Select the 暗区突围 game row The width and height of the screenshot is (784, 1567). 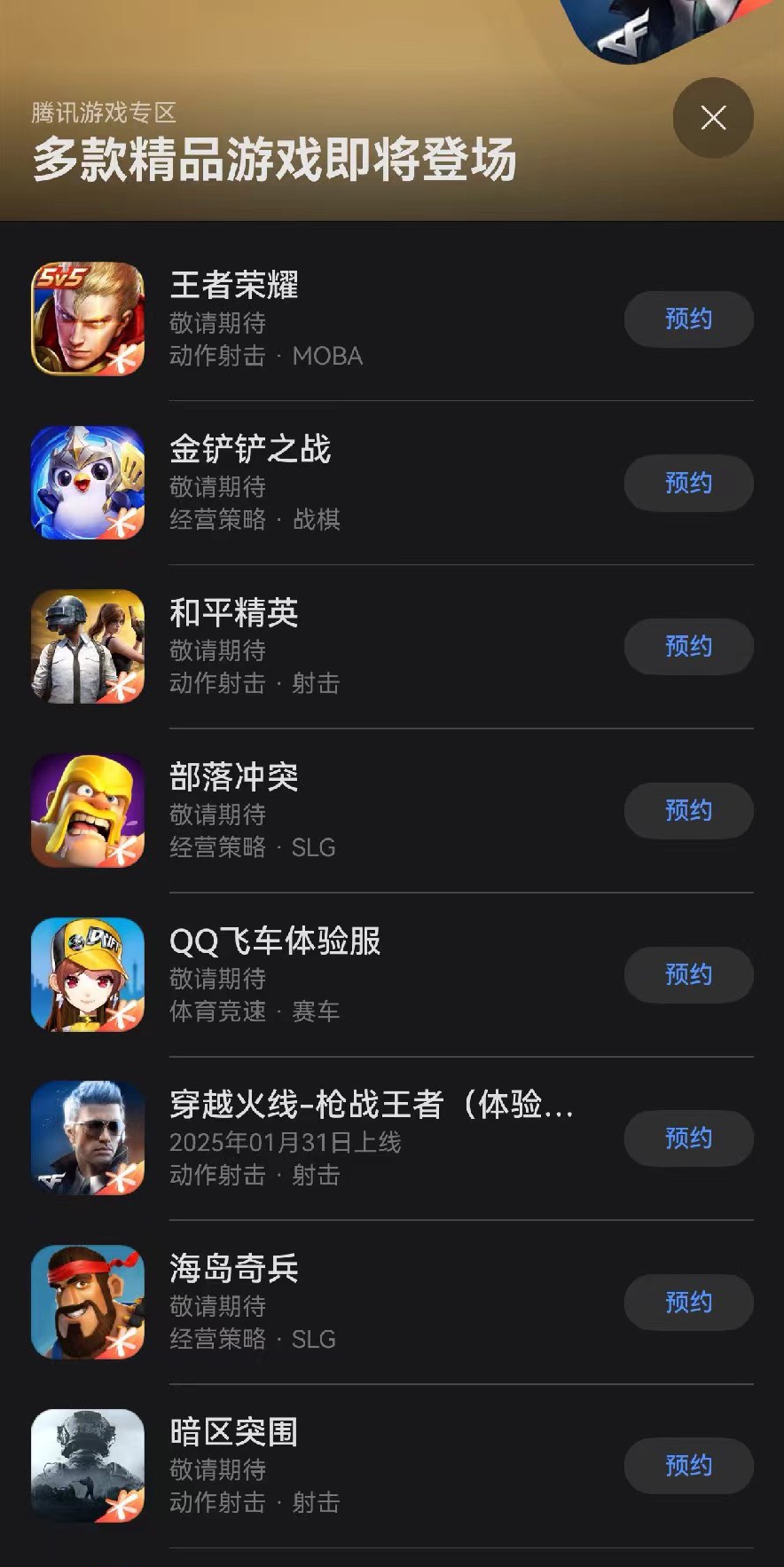tap(234, 1432)
